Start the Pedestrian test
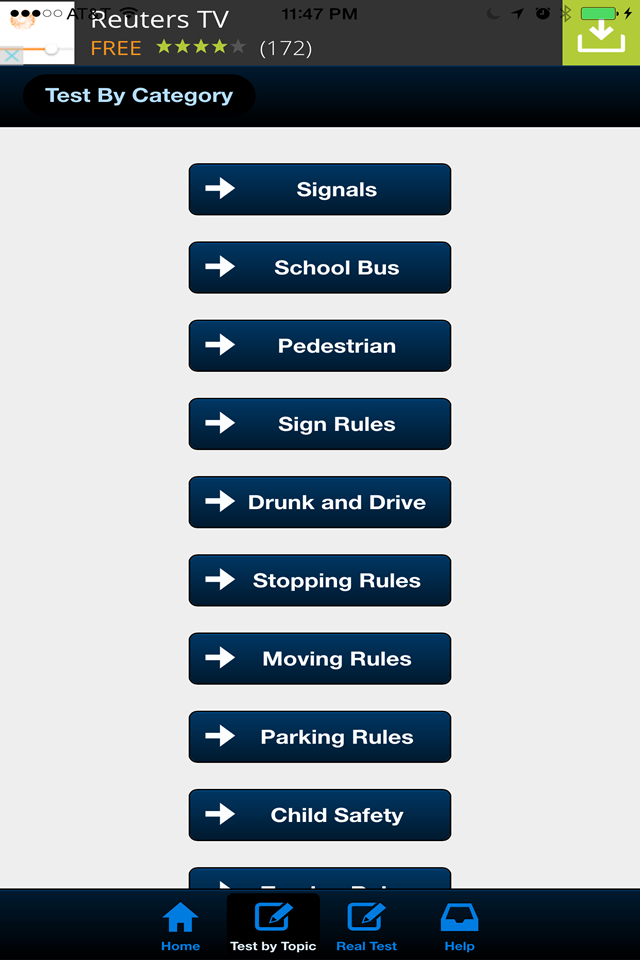640x960 pixels. click(320, 346)
